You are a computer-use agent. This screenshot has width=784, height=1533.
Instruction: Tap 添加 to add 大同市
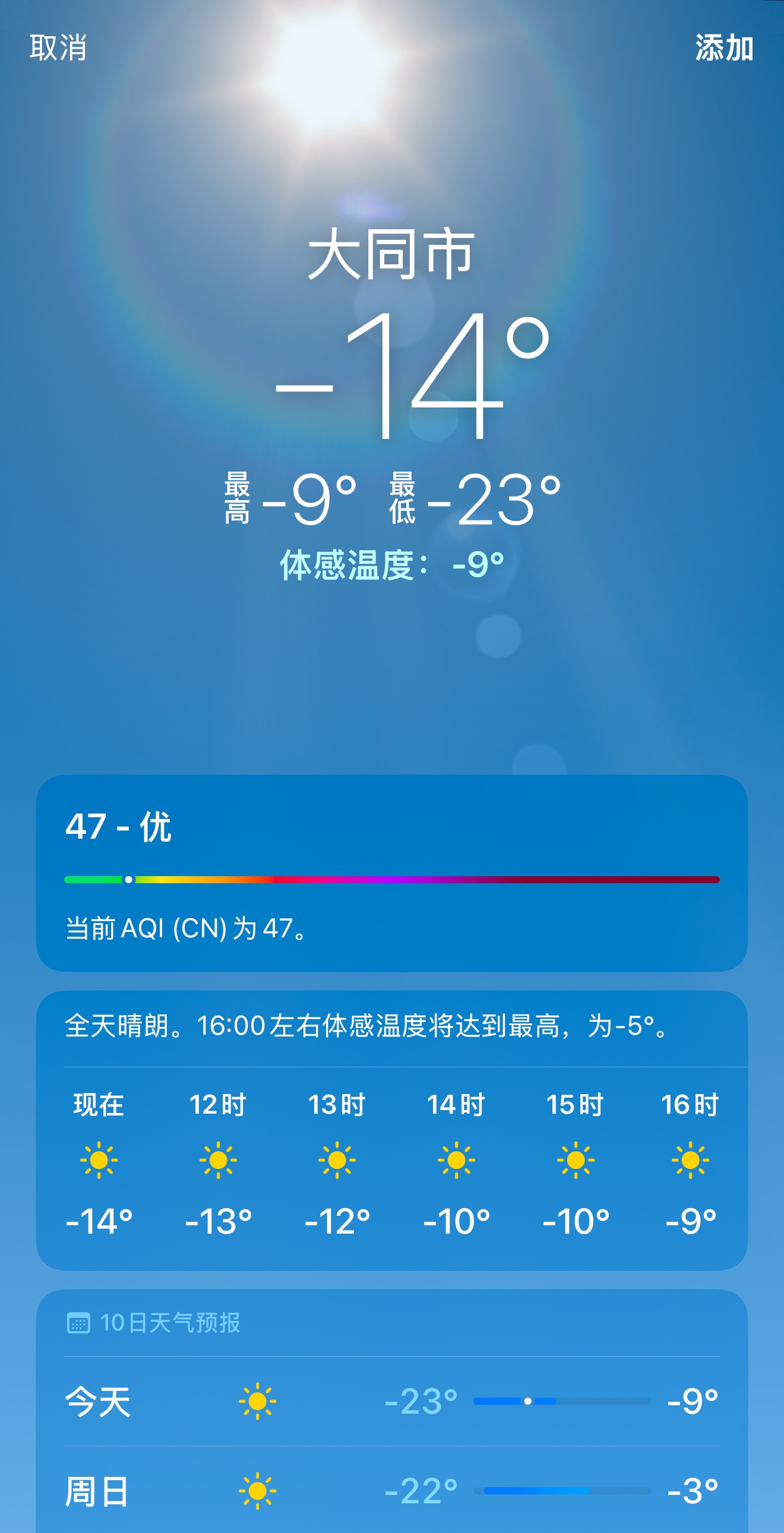tap(724, 48)
